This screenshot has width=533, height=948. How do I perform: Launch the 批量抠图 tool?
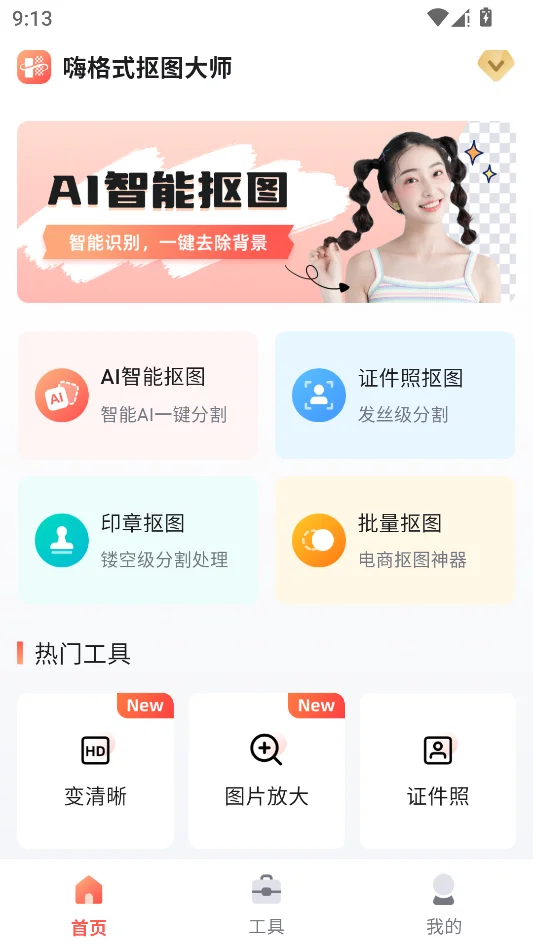pyautogui.click(x=395, y=540)
